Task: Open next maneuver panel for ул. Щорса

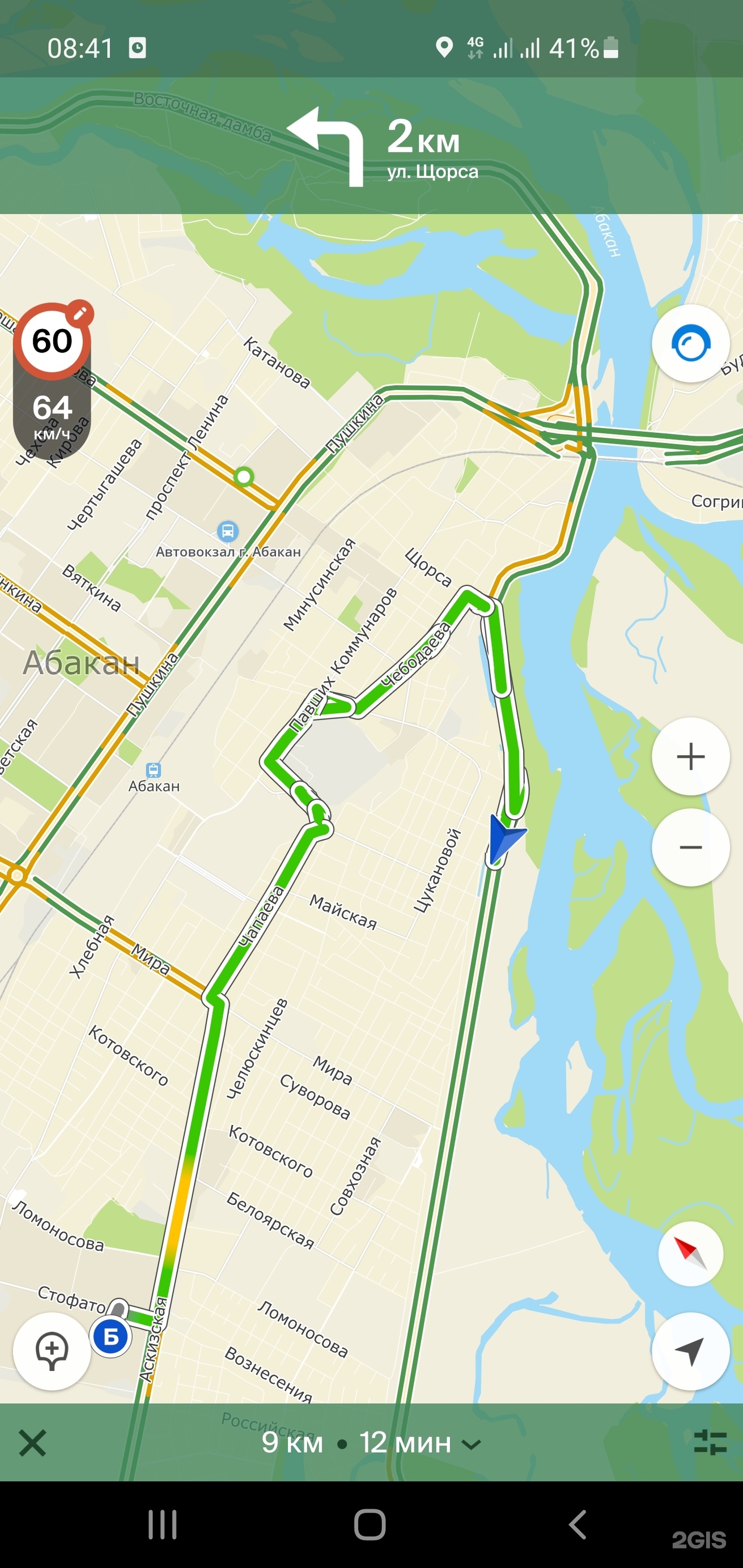Action: pyautogui.click(x=372, y=146)
